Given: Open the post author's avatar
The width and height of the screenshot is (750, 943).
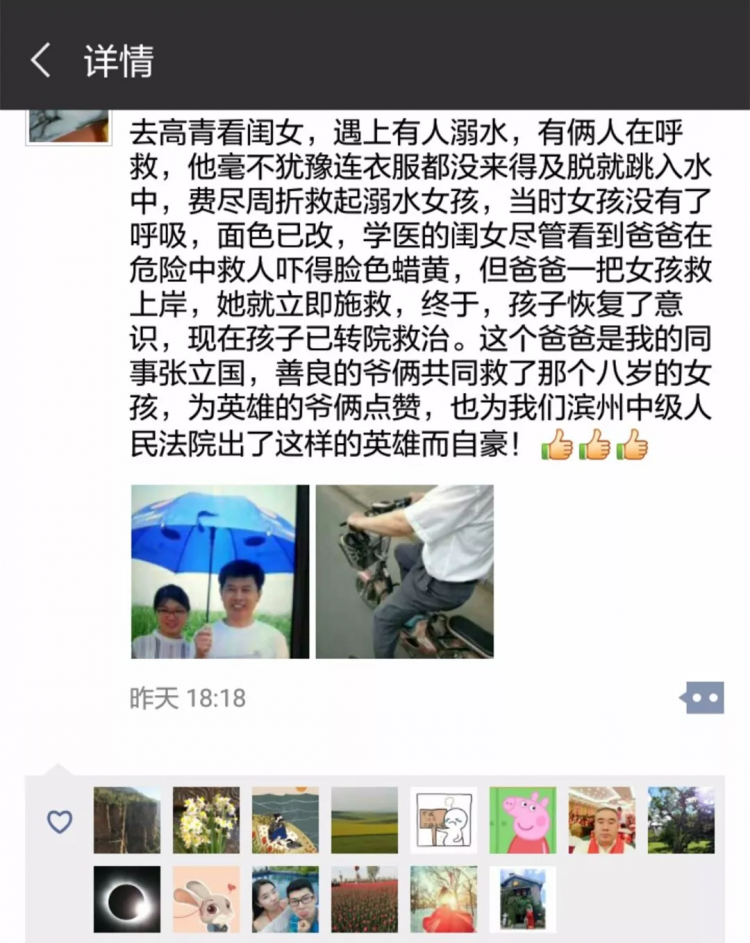Looking at the screenshot, I should click(x=68, y=124).
